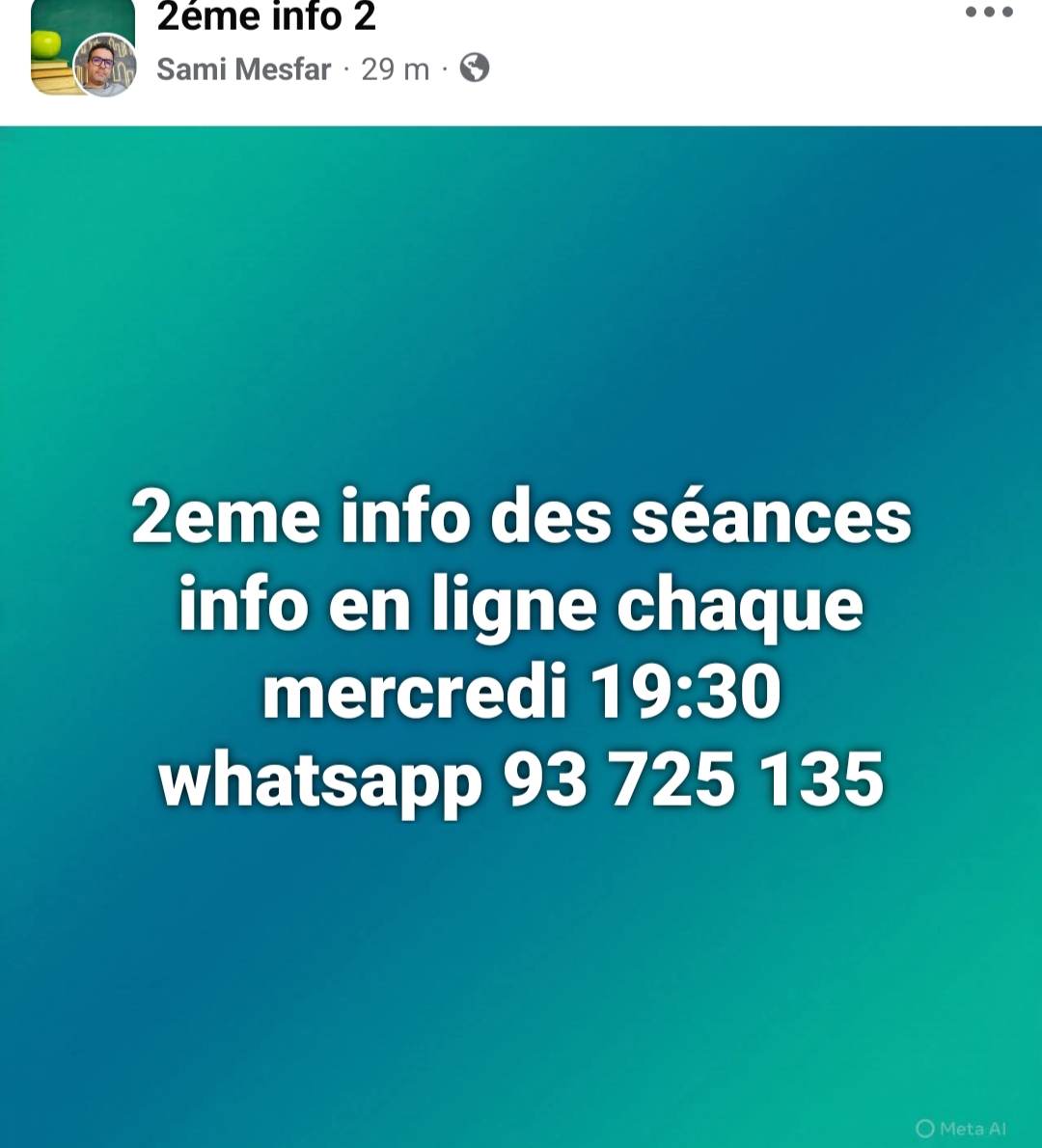The width and height of the screenshot is (1042, 1148).
Task: Tap the group and author profile picture
Action: tap(83, 52)
